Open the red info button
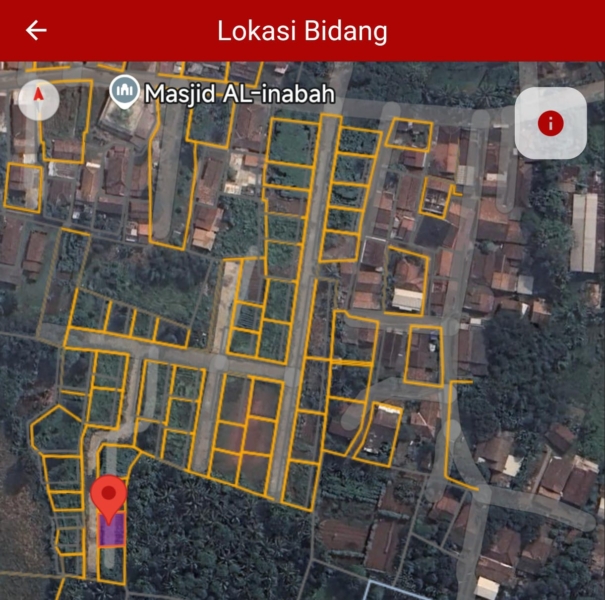 tap(550, 123)
